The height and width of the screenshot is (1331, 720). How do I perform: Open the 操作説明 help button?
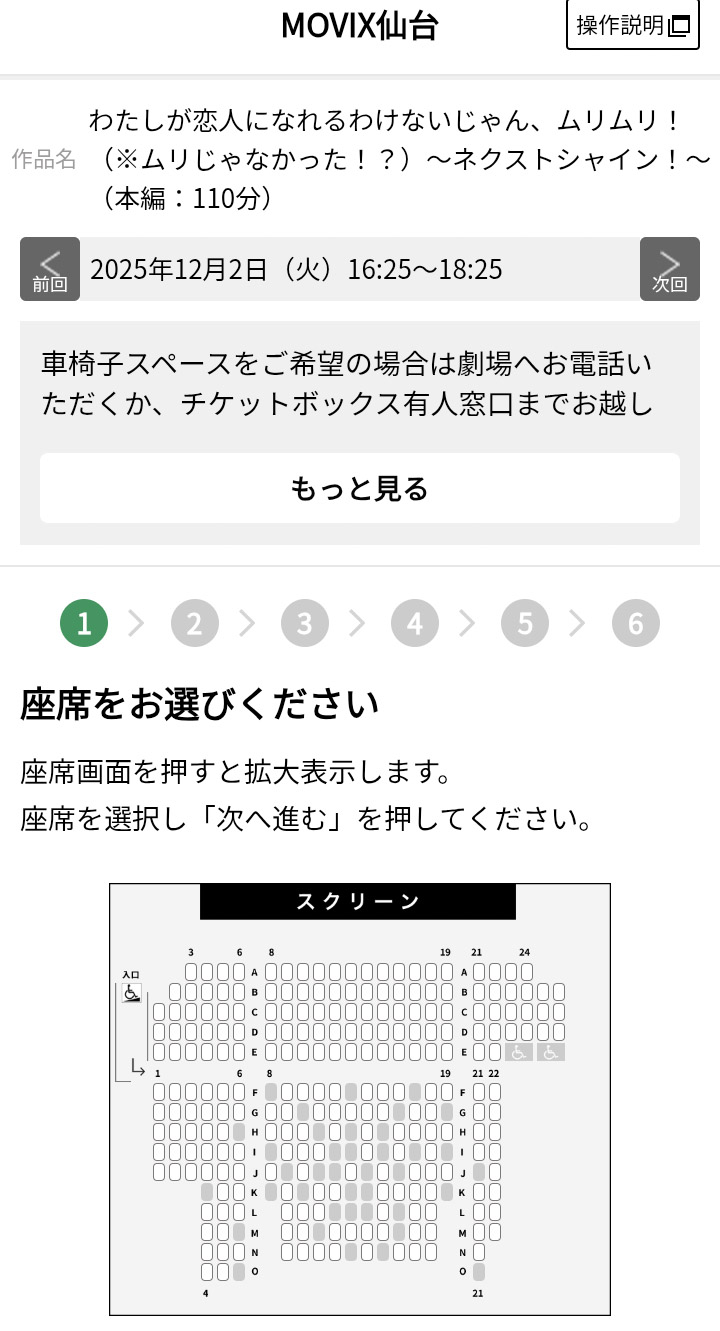click(x=632, y=26)
